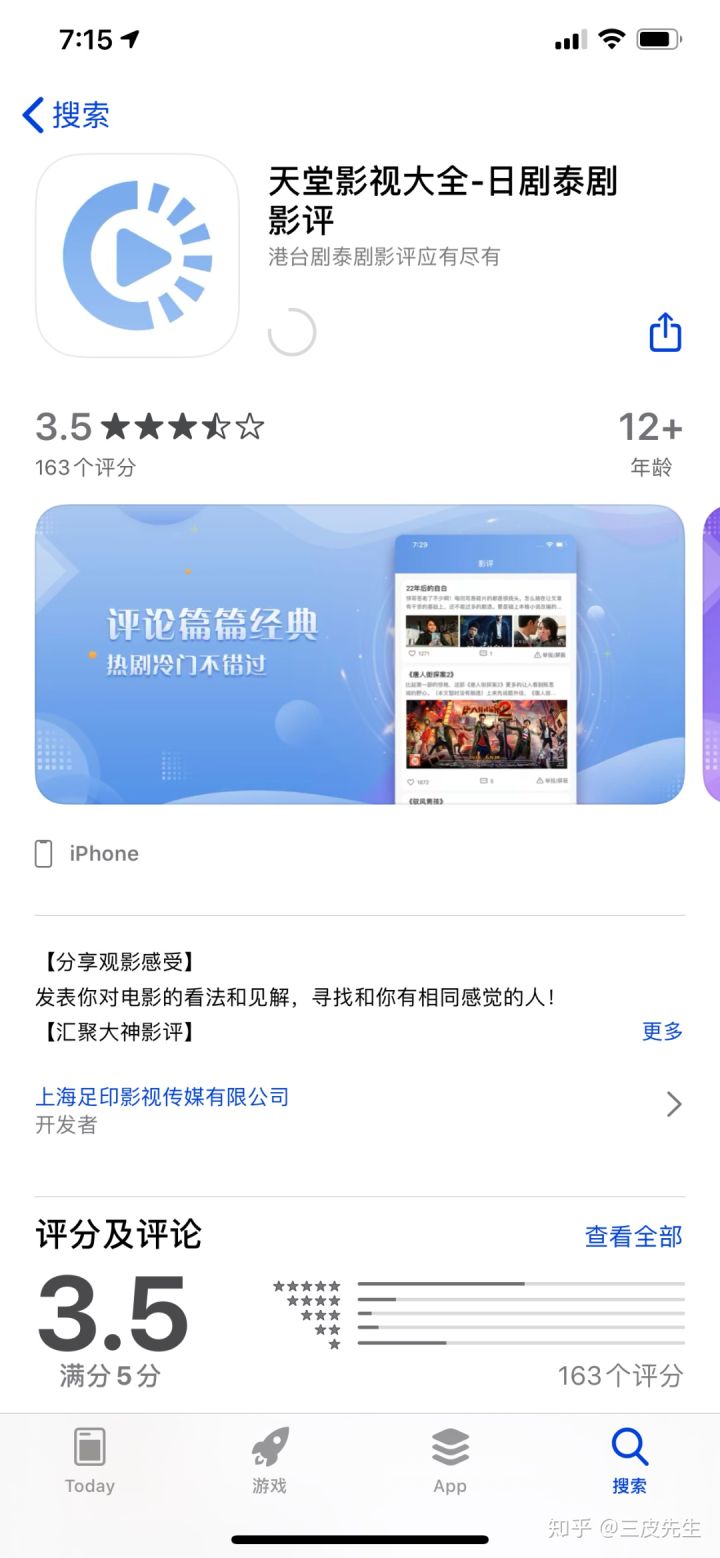The height and width of the screenshot is (1558, 720).
Task: Tap the five-star rating row
Action: [450, 1285]
